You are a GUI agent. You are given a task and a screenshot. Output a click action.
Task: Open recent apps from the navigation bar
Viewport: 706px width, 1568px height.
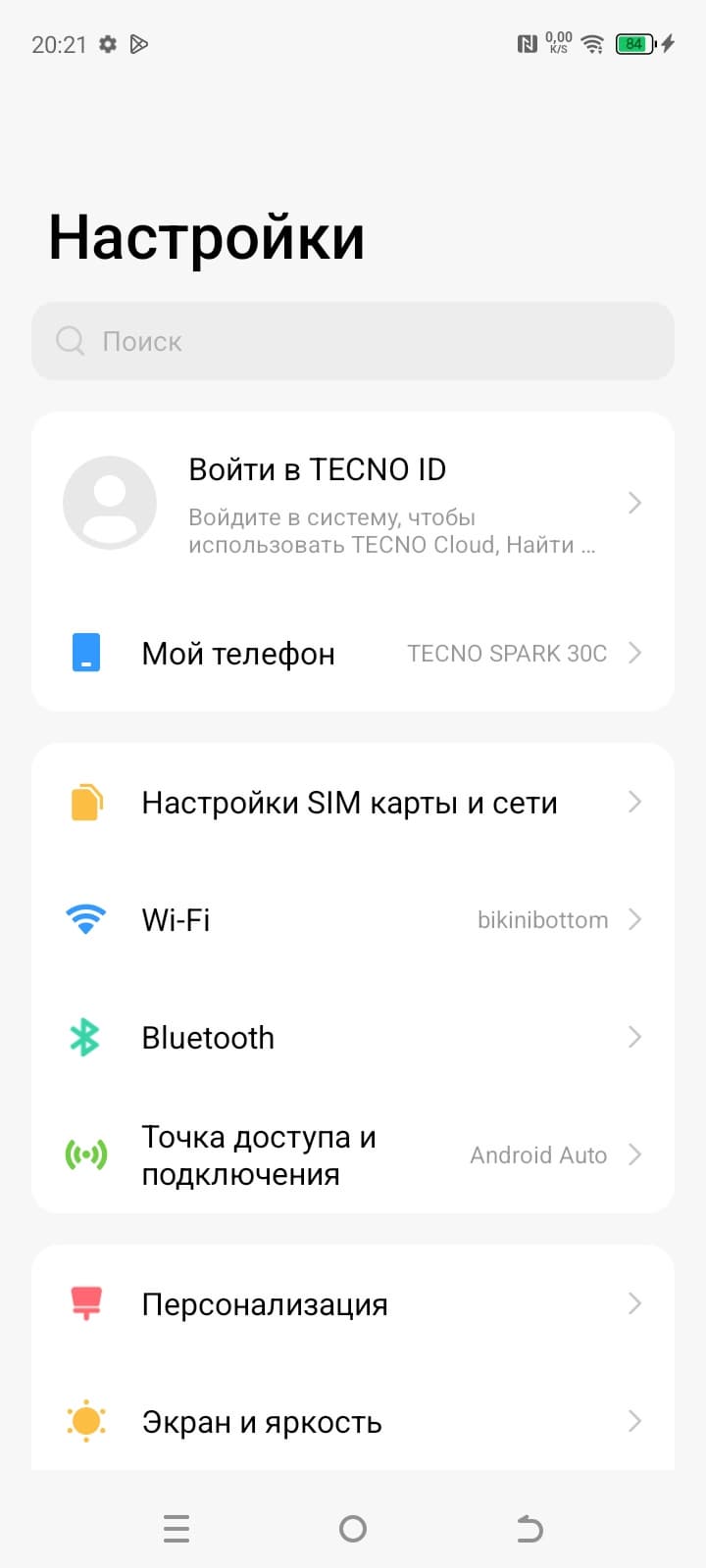pos(176,1528)
